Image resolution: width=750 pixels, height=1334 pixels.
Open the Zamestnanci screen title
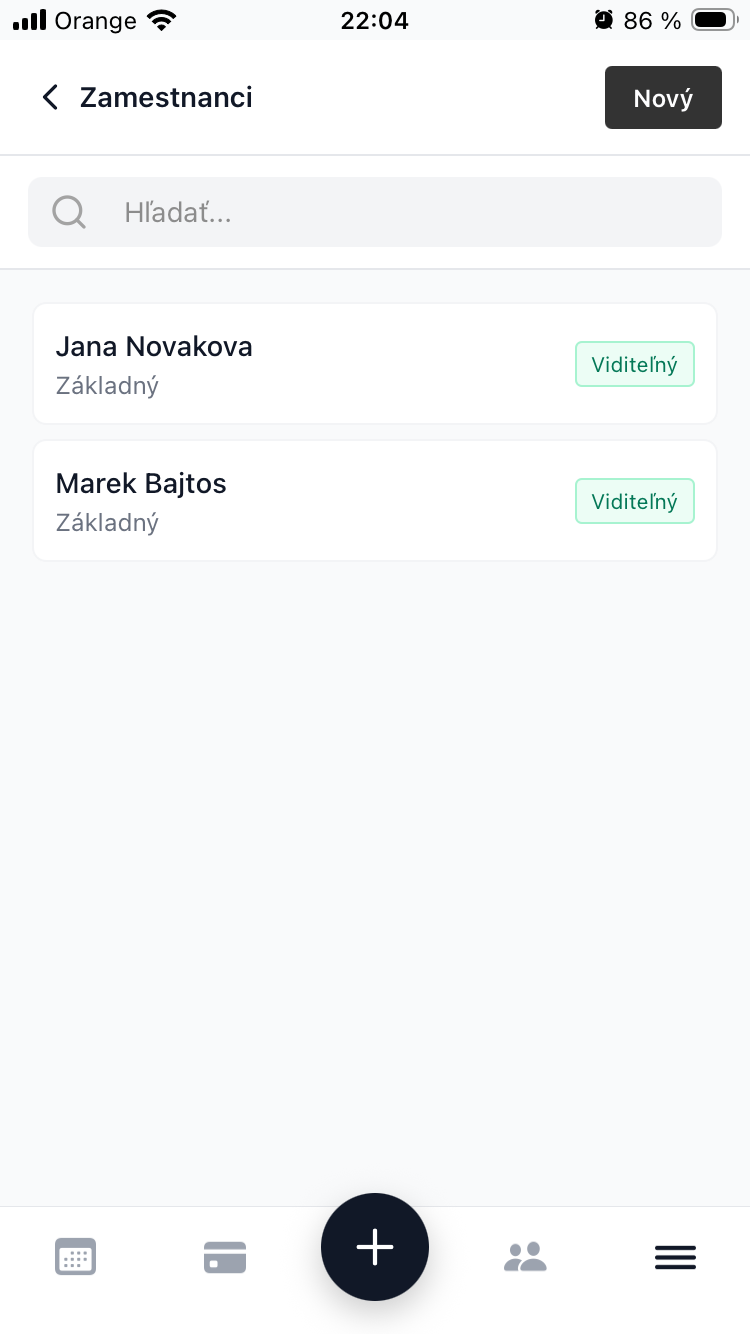tap(166, 97)
